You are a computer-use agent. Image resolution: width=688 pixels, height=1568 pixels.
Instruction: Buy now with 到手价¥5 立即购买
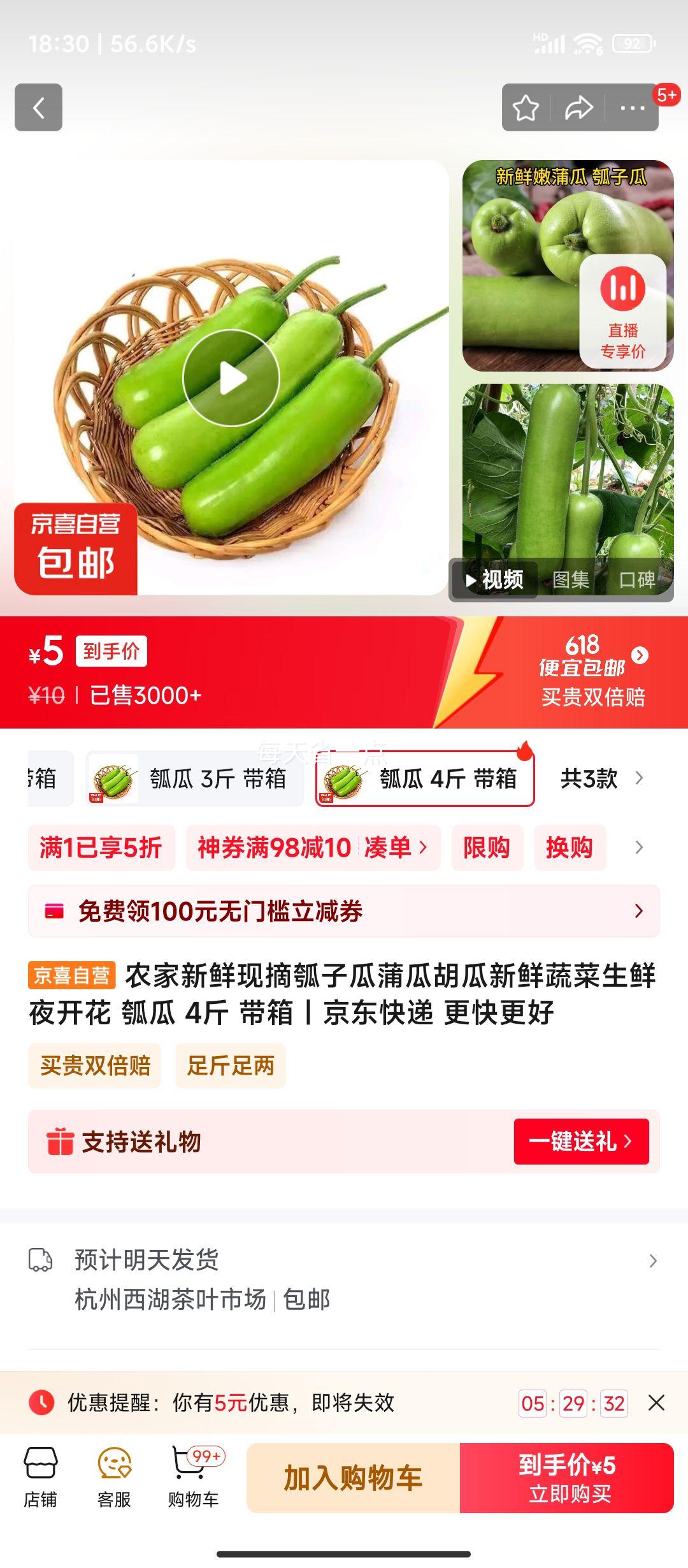(x=567, y=1477)
